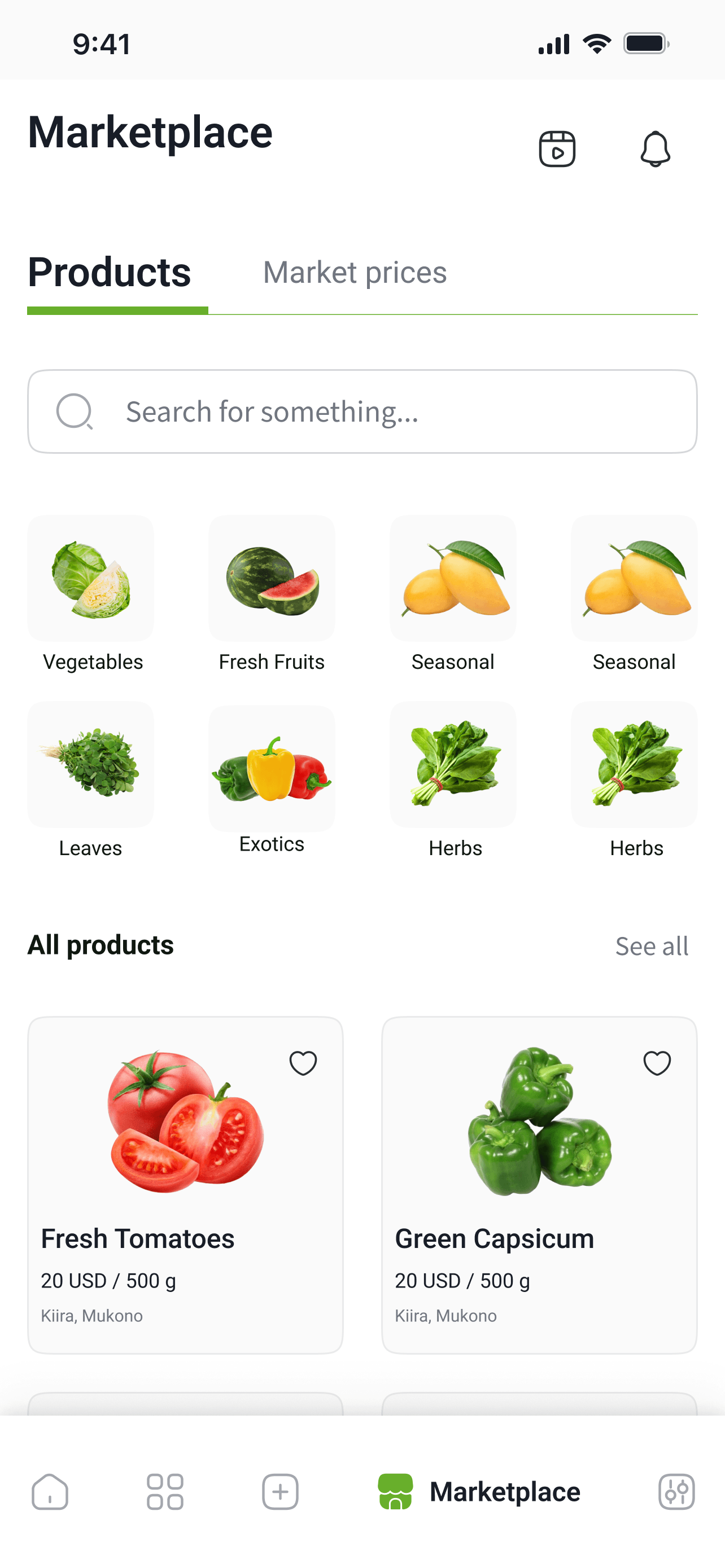Tap the add-new plus icon in bottom bar
Screen dimensions: 725x1568
pos(280,1491)
